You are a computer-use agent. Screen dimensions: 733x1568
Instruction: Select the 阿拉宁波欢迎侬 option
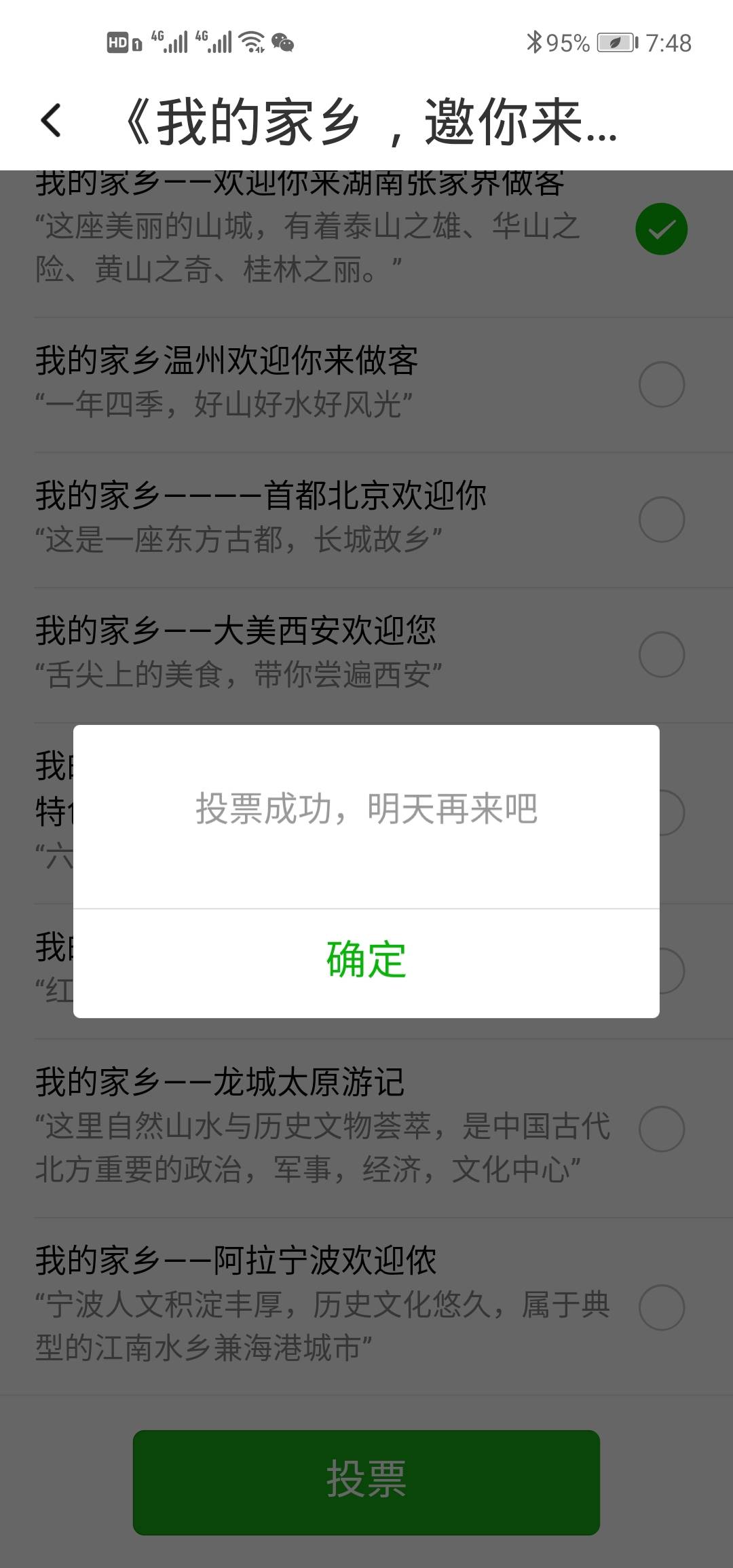661,1307
